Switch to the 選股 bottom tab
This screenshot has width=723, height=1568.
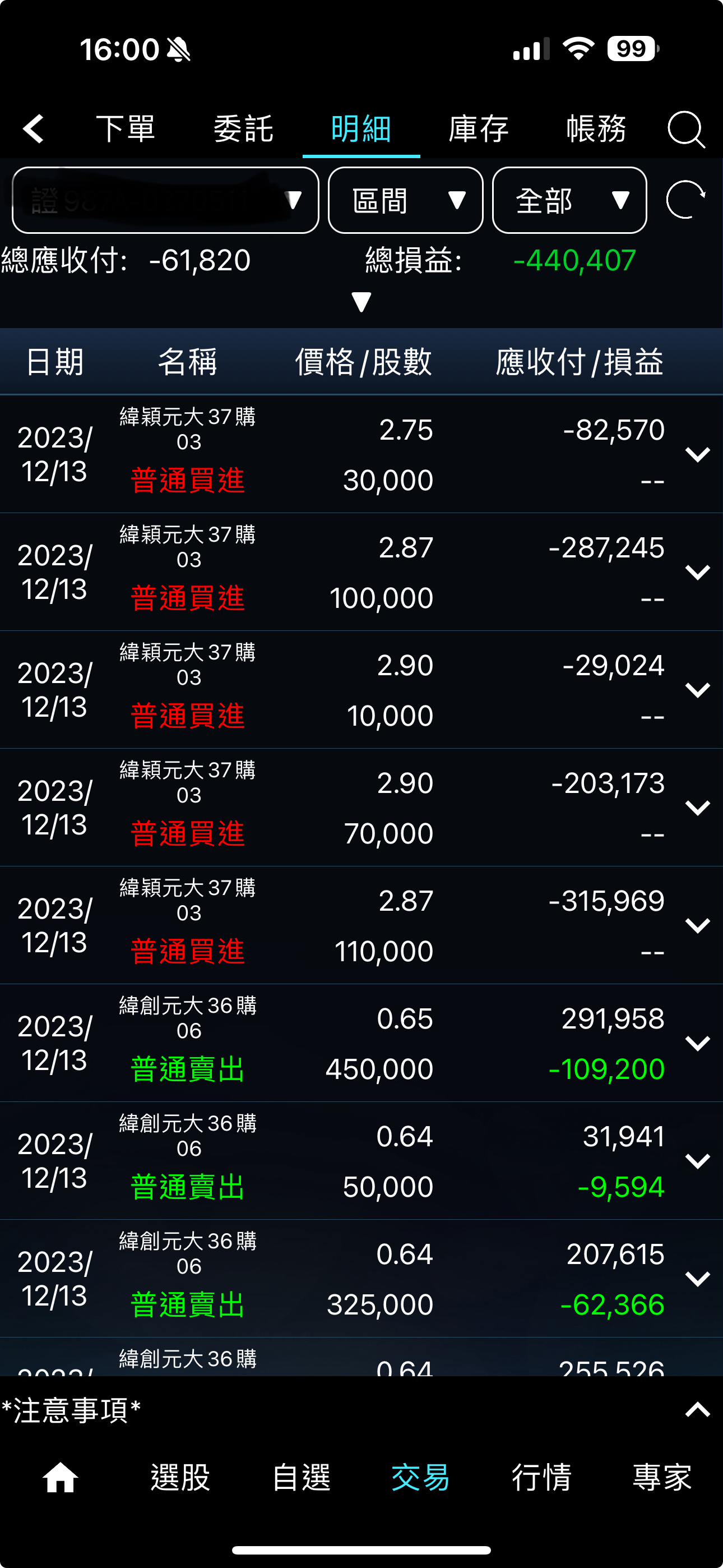[180, 1478]
